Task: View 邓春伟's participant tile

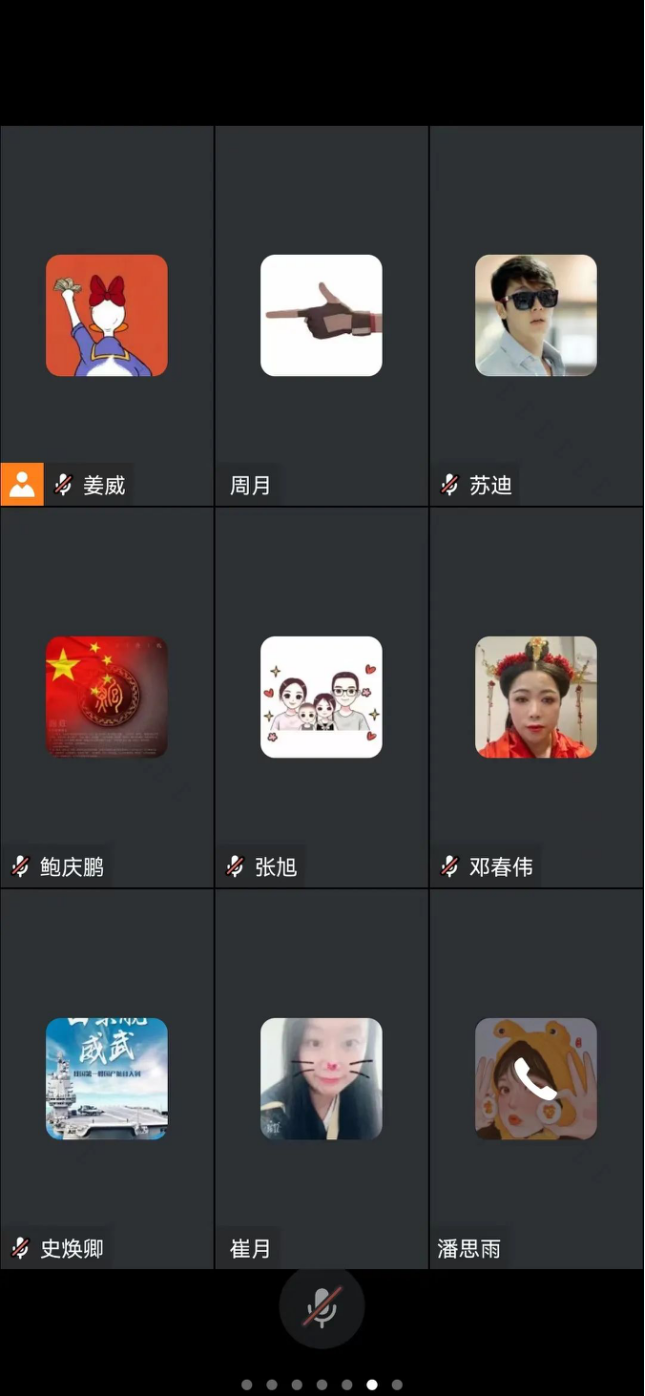Action: [x=536, y=697]
